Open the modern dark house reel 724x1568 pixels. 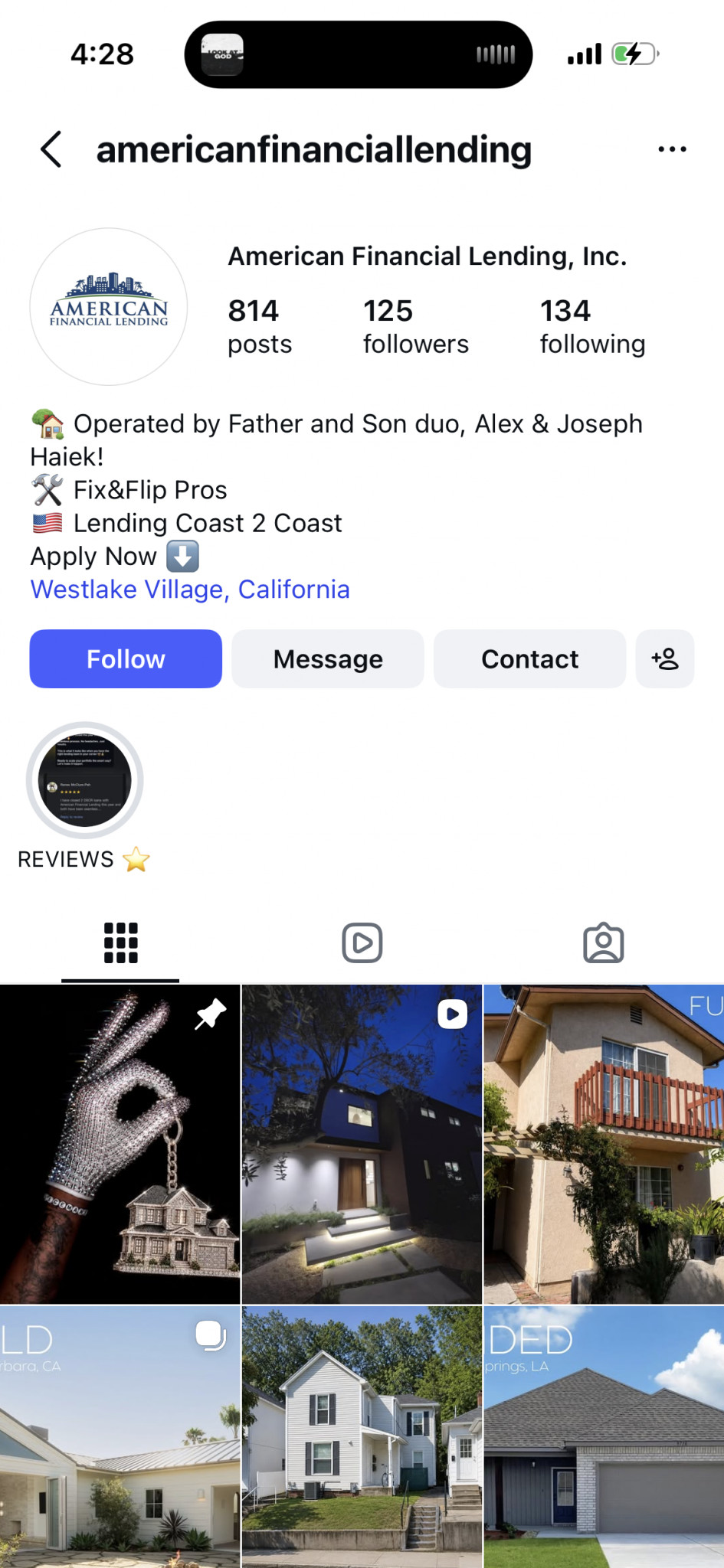tap(362, 1144)
